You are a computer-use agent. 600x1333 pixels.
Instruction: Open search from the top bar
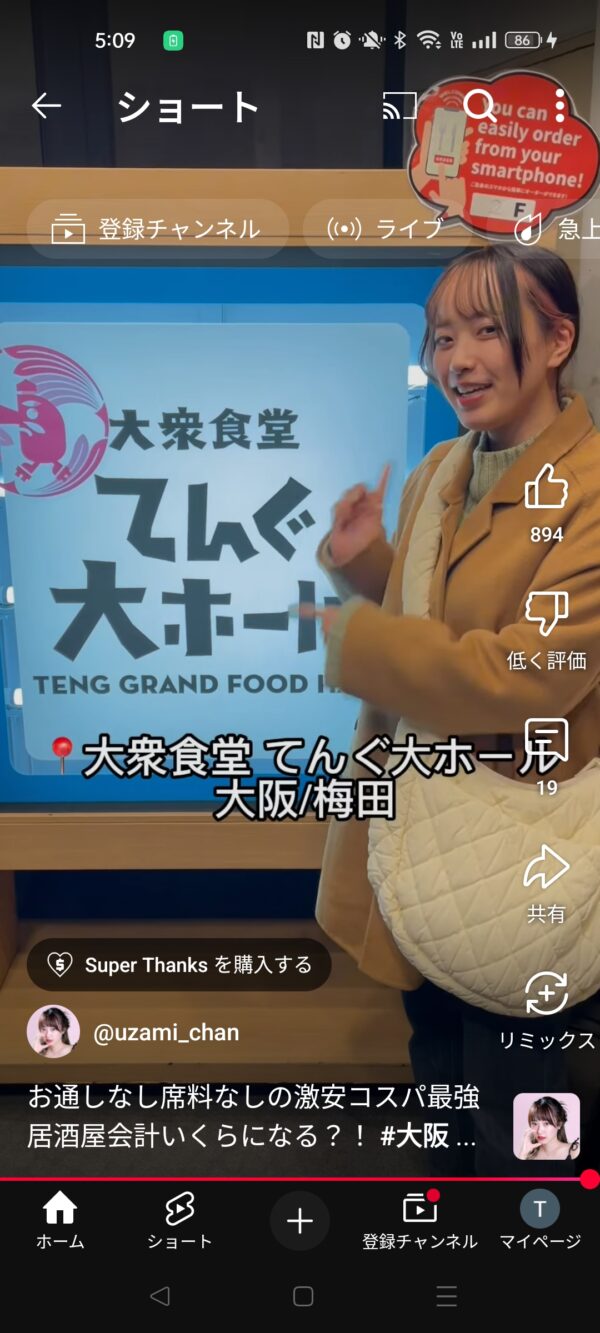pyautogui.click(x=480, y=106)
